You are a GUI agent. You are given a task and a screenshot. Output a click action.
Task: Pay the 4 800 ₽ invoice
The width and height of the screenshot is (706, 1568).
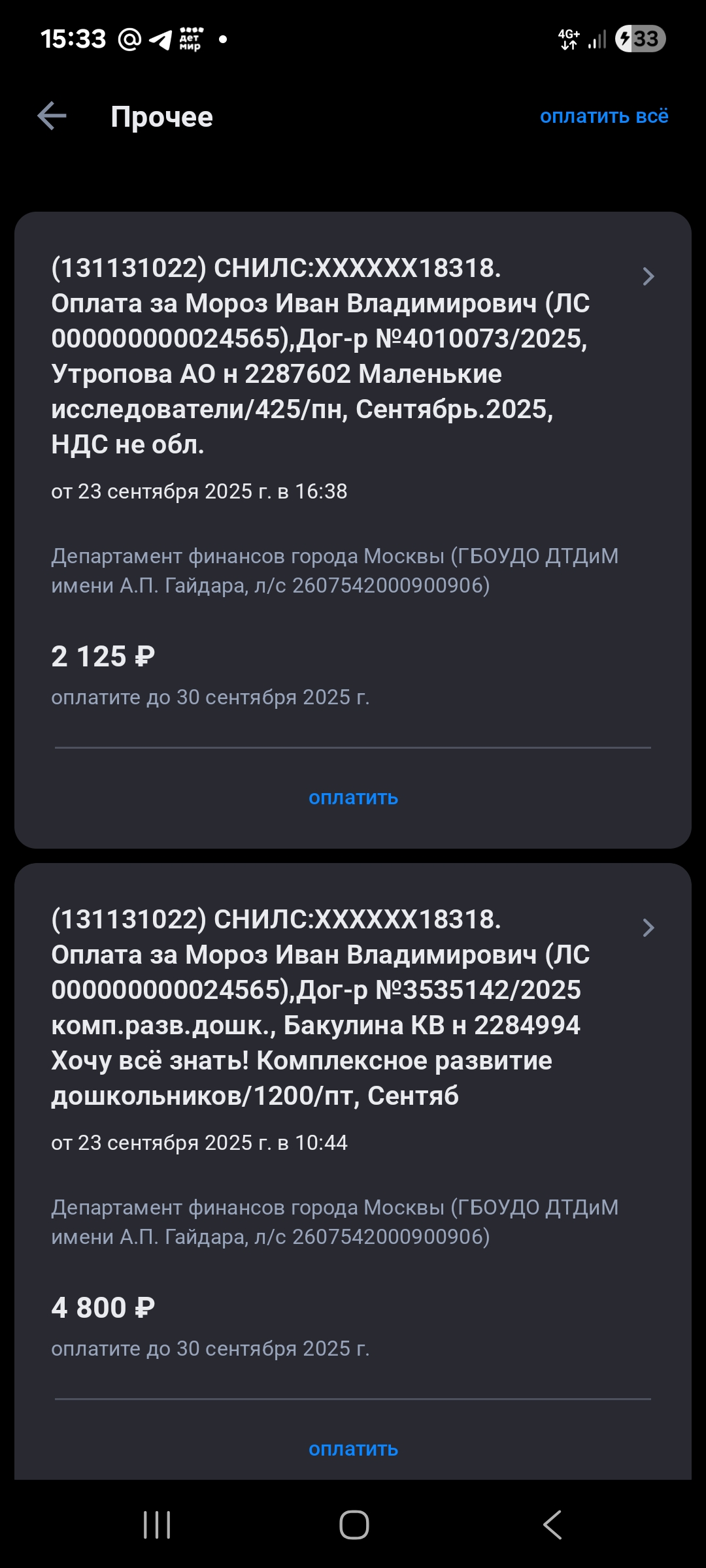click(x=353, y=1449)
